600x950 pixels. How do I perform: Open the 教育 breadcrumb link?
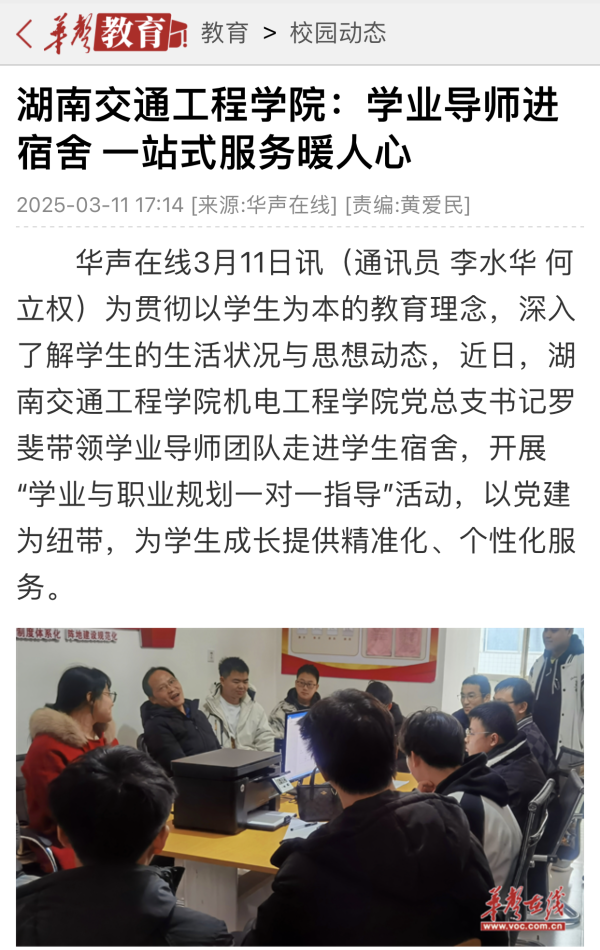coord(224,33)
